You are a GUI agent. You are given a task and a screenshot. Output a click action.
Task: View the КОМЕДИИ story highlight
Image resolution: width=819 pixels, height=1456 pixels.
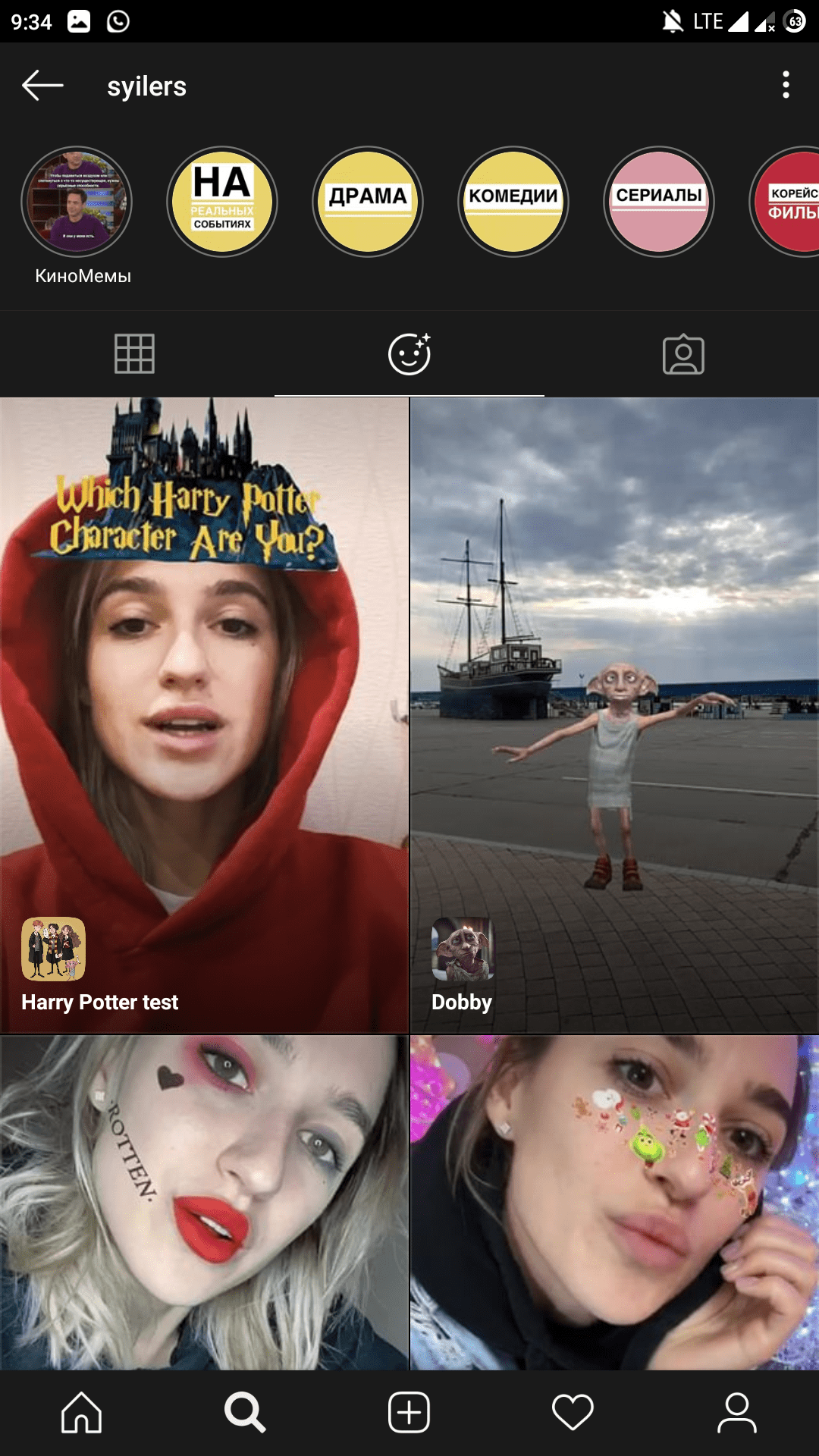tap(513, 202)
